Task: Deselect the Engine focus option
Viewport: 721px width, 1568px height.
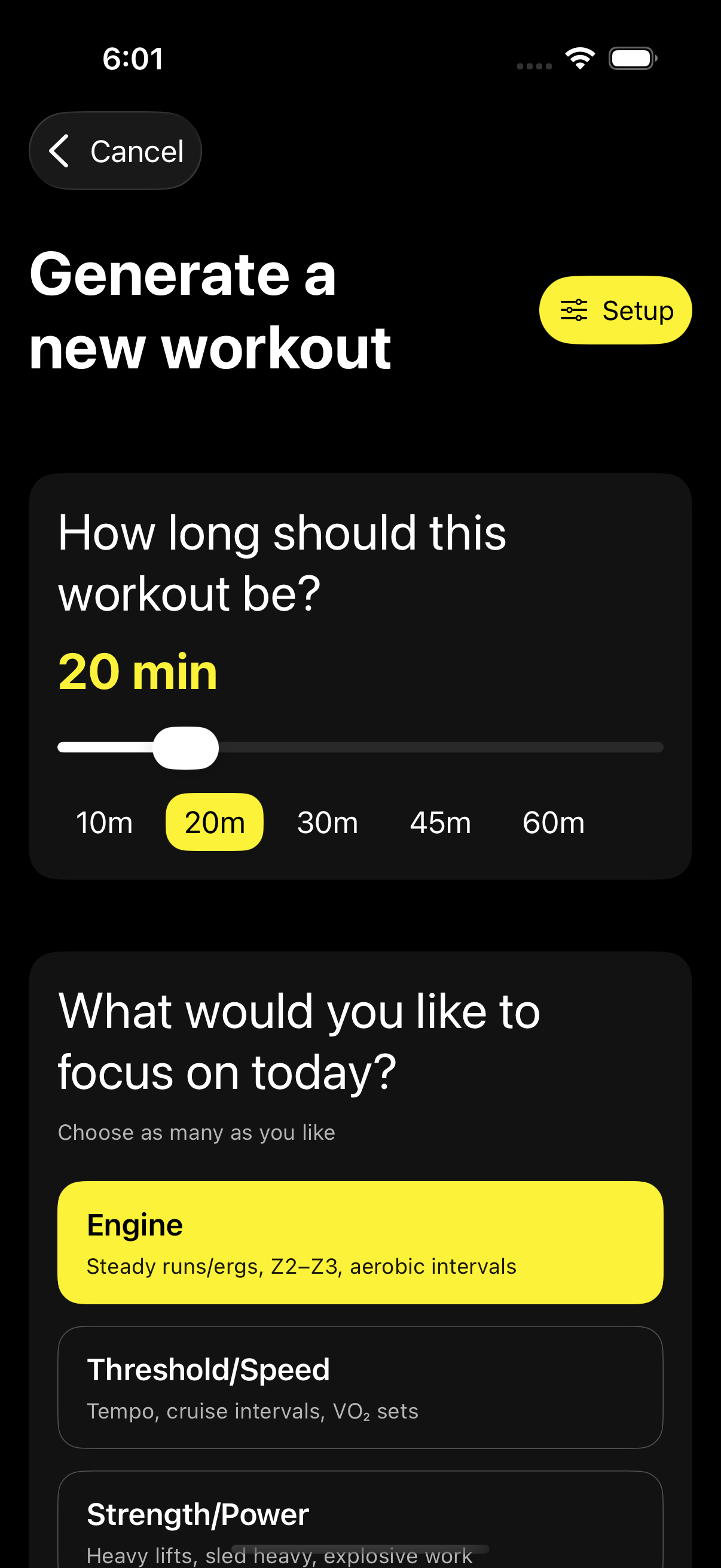Action: tap(360, 1242)
